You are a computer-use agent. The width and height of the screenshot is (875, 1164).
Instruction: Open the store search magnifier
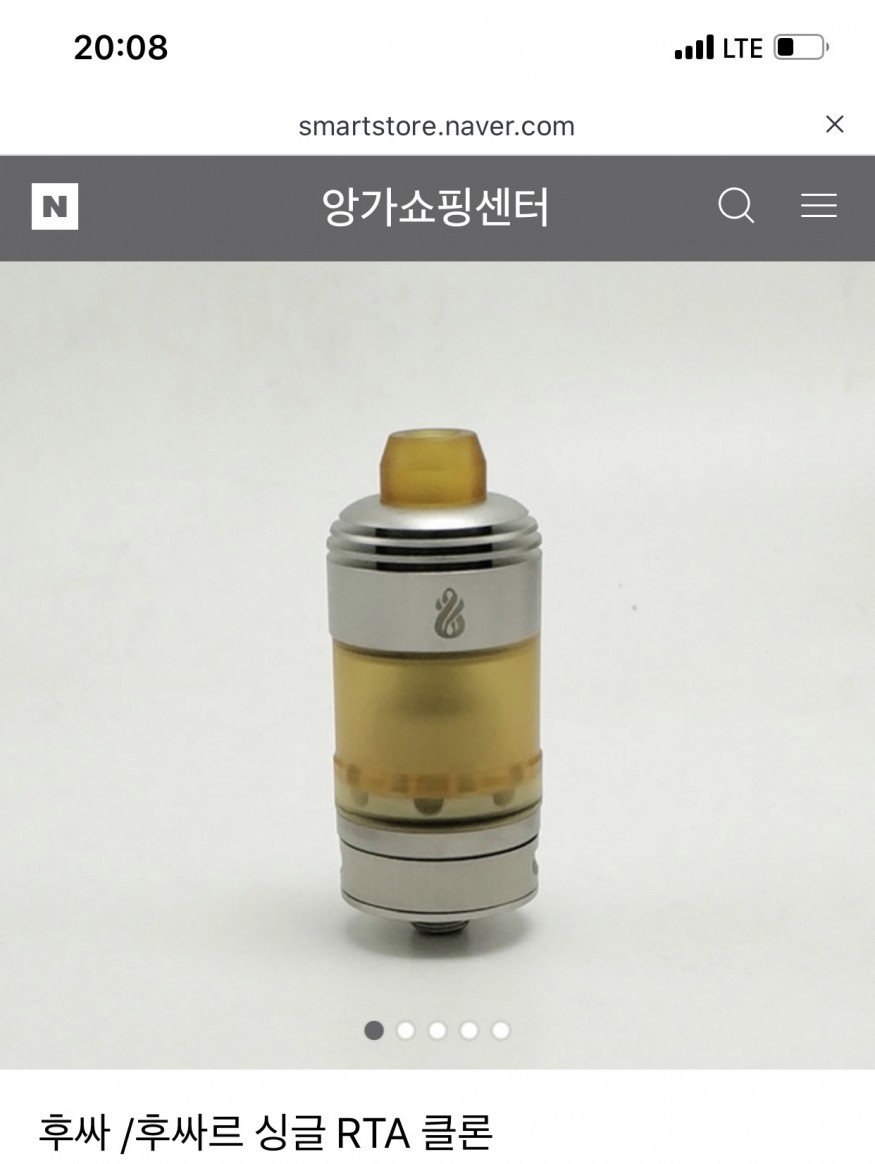[736, 207]
